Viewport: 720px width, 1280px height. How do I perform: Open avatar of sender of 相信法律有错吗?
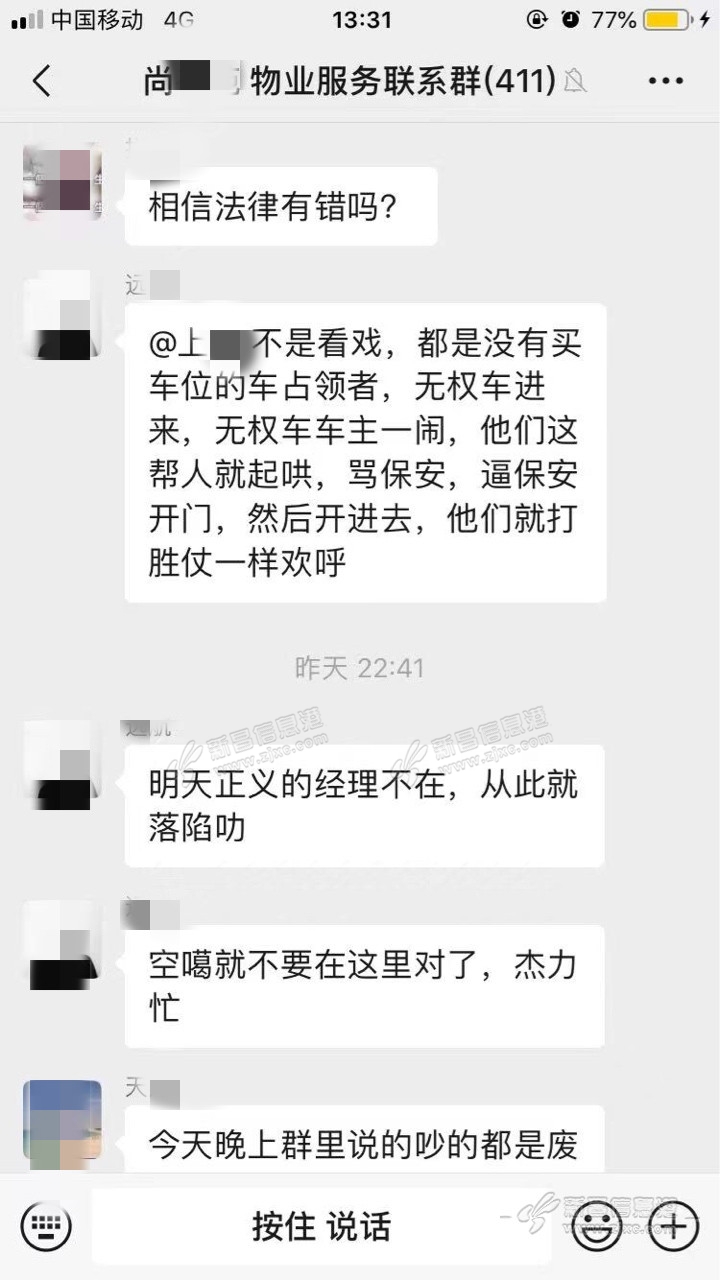point(62,181)
